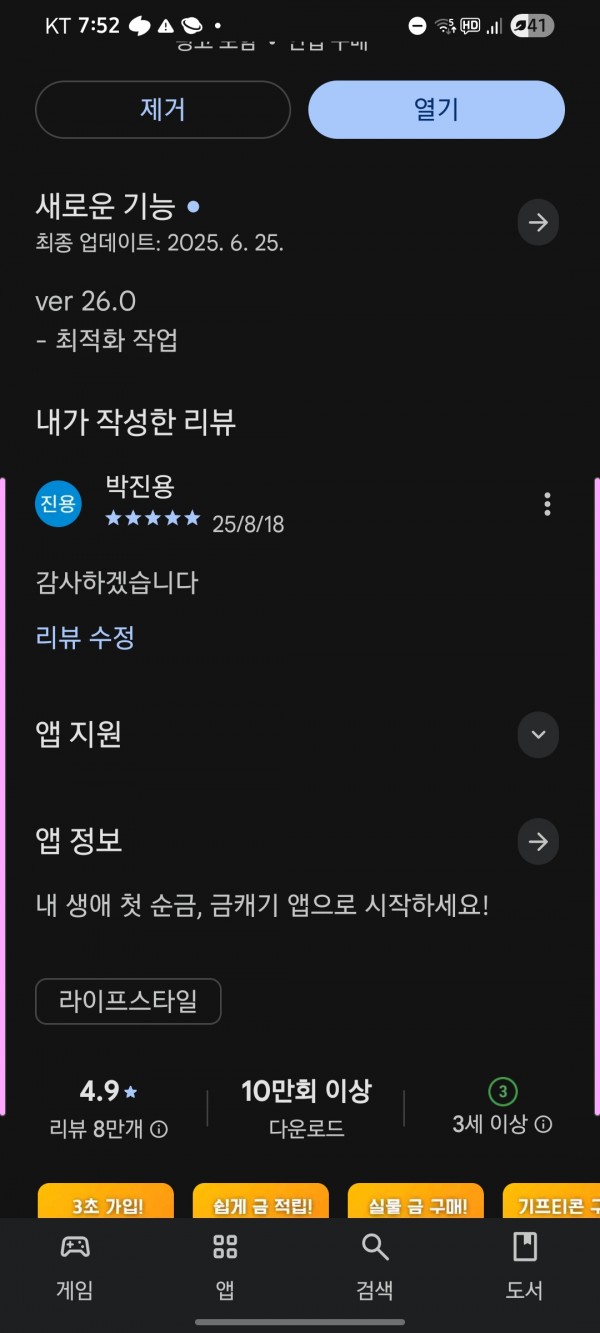Screen dimensions: 600x1333
Task: Switch to the 게임 tab
Action: (75, 1265)
